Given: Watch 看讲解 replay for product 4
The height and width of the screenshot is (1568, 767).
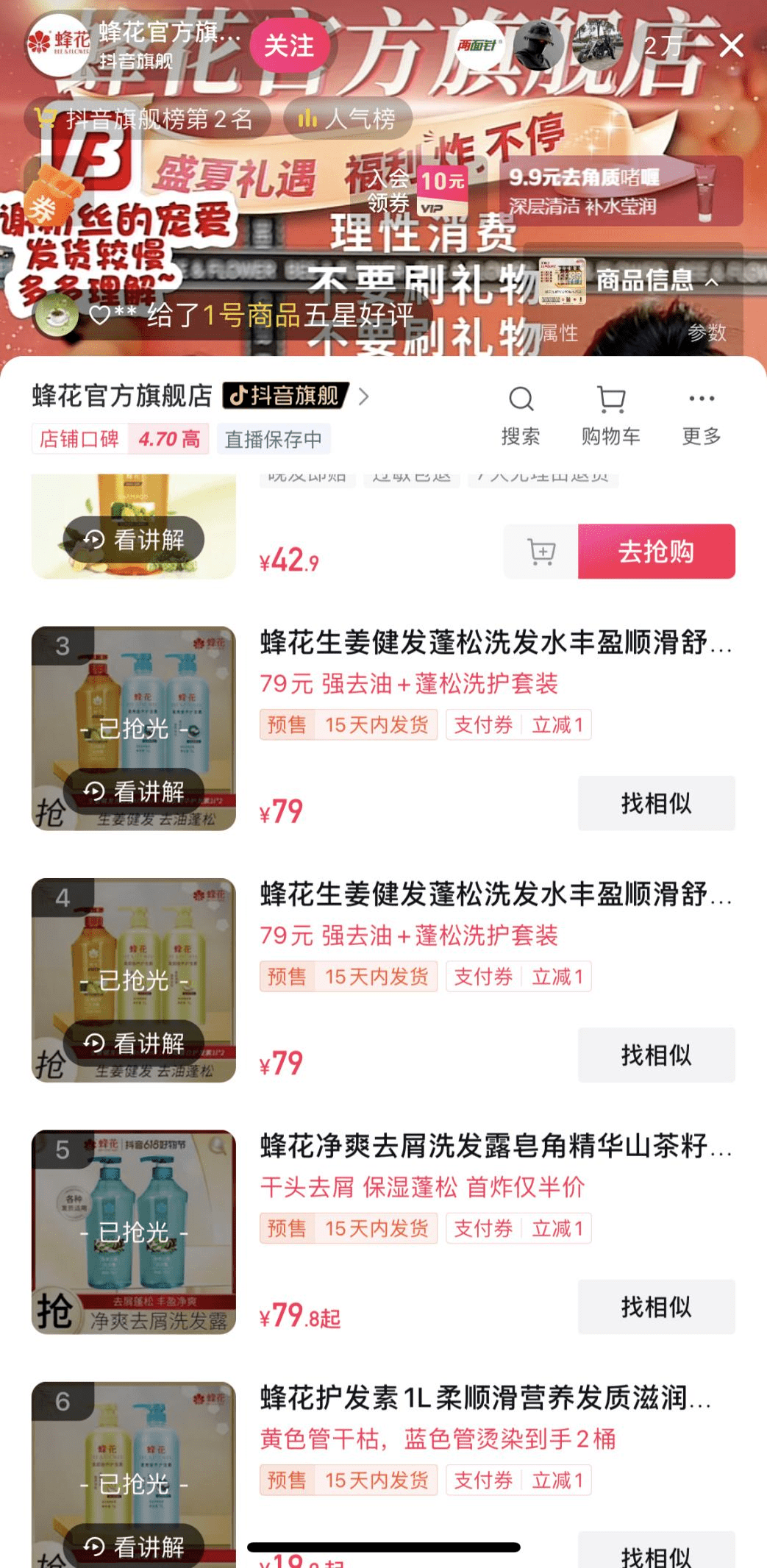Looking at the screenshot, I should (x=134, y=1043).
